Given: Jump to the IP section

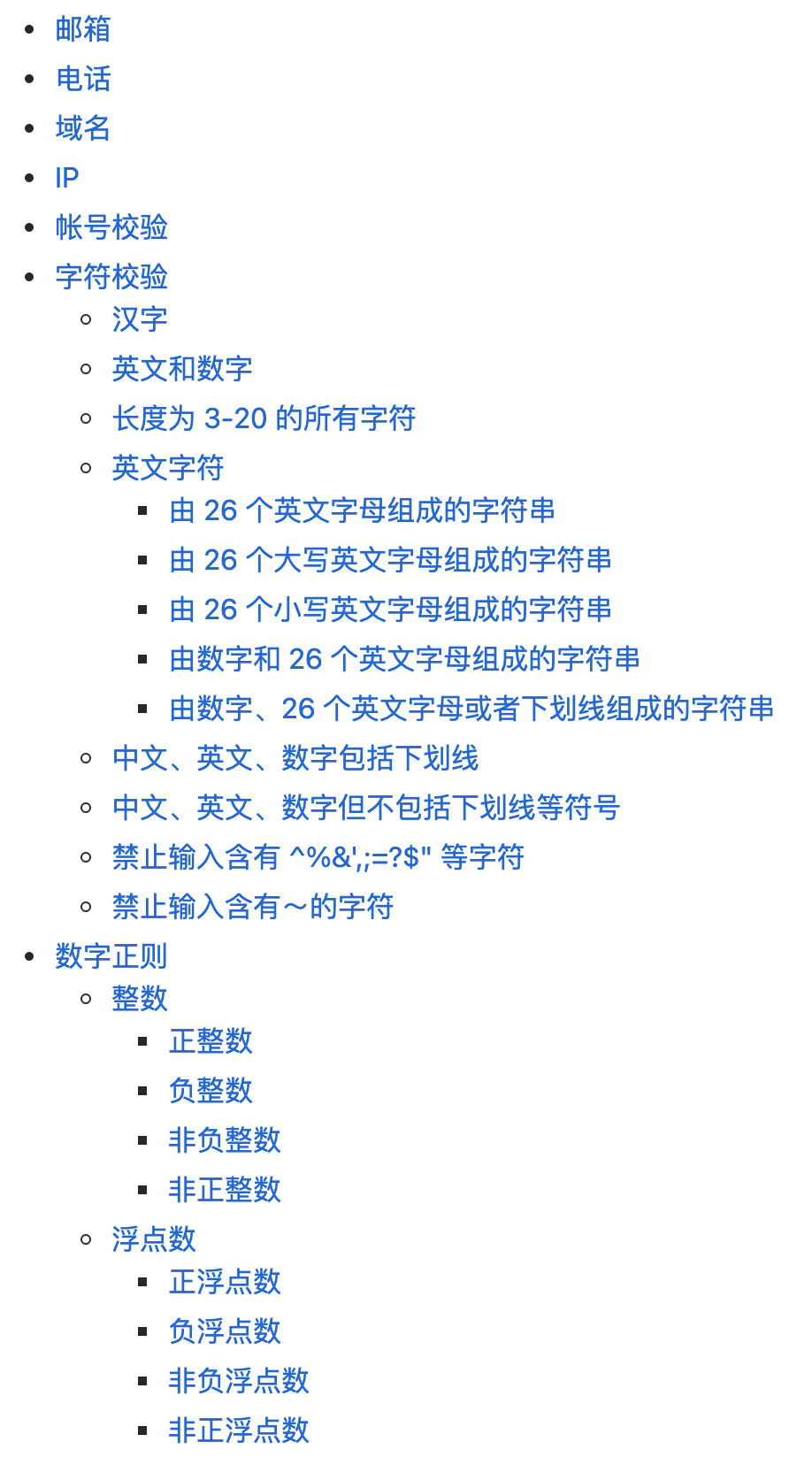Looking at the screenshot, I should (x=67, y=178).
